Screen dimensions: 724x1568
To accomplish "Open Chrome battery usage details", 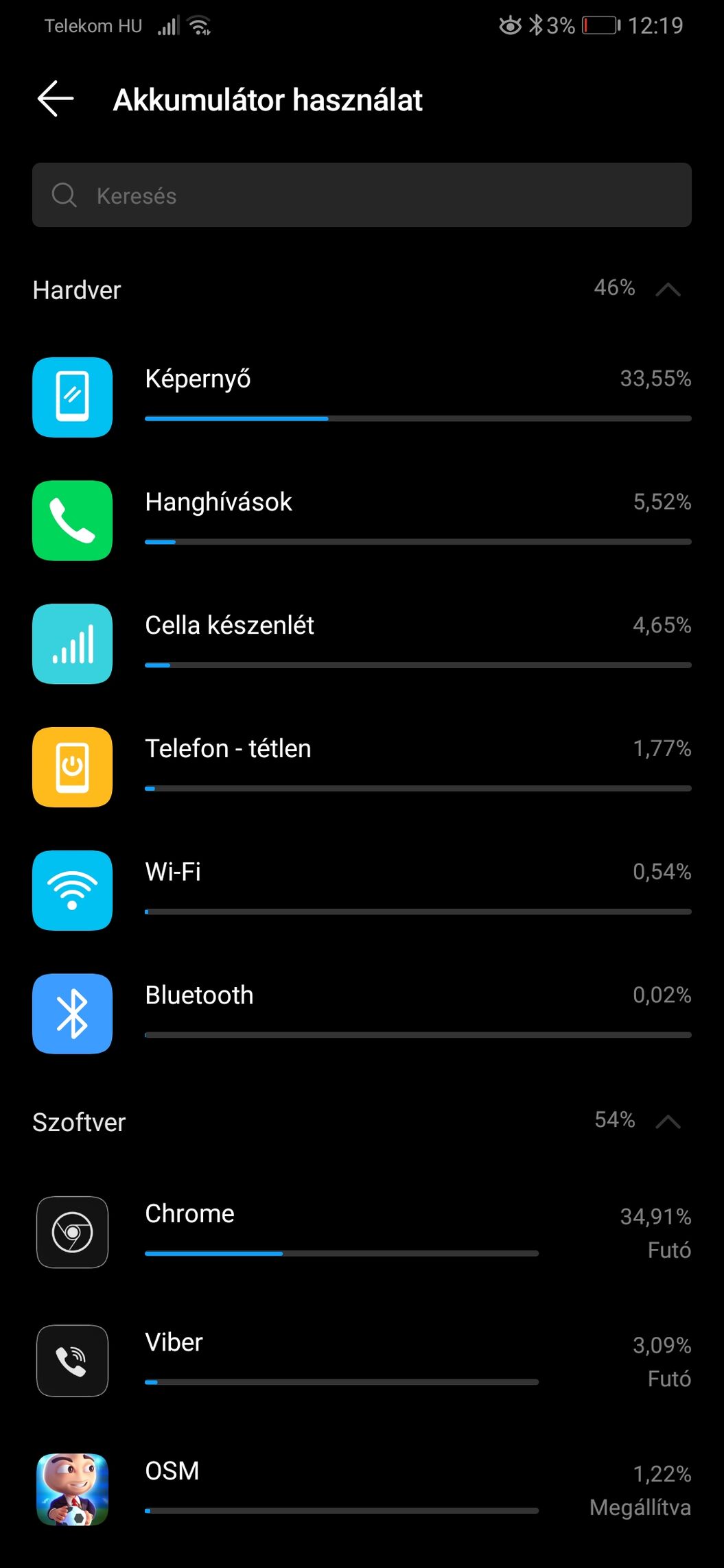I will click(x=362, y=1233).
